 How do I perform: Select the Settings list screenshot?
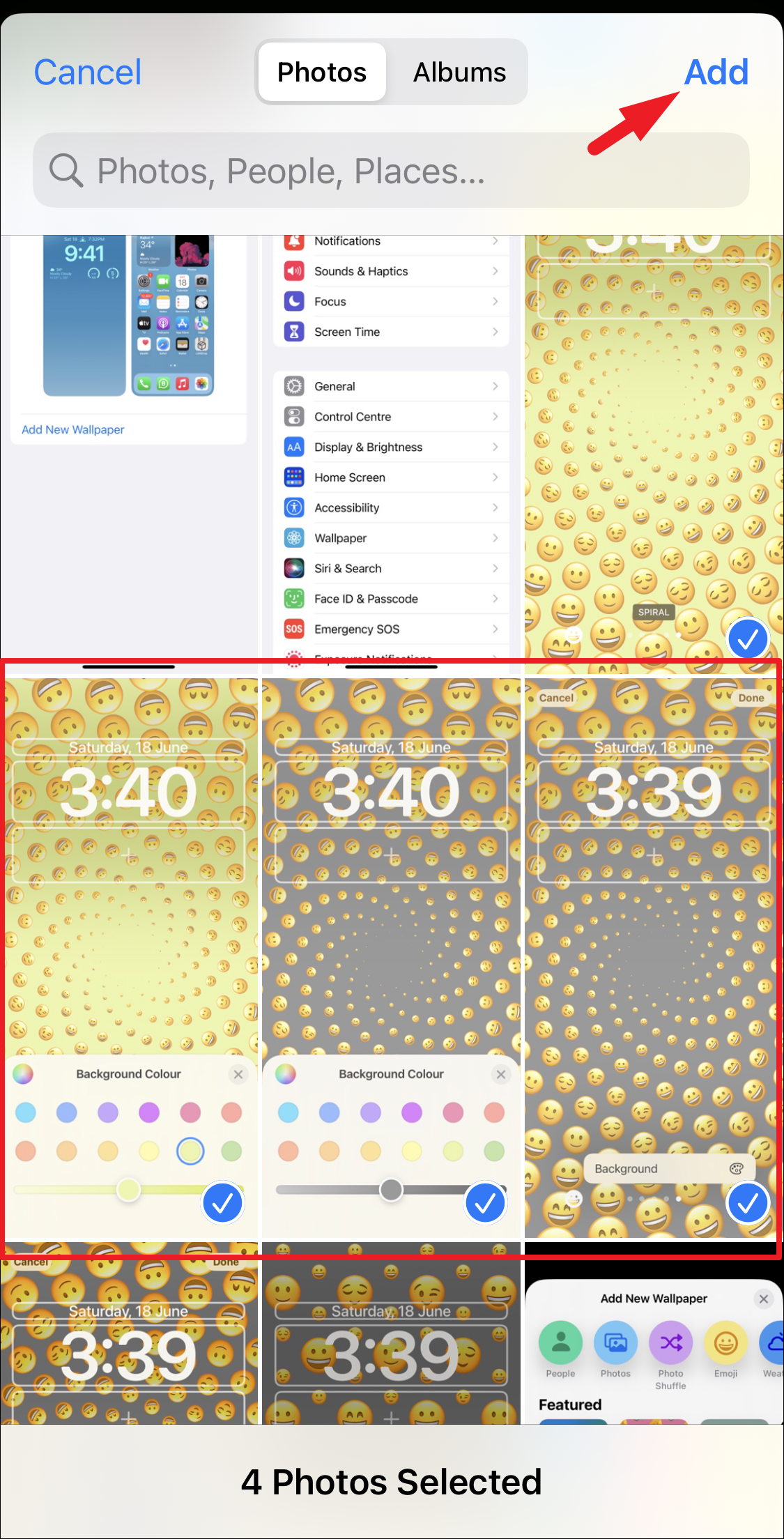391,446
